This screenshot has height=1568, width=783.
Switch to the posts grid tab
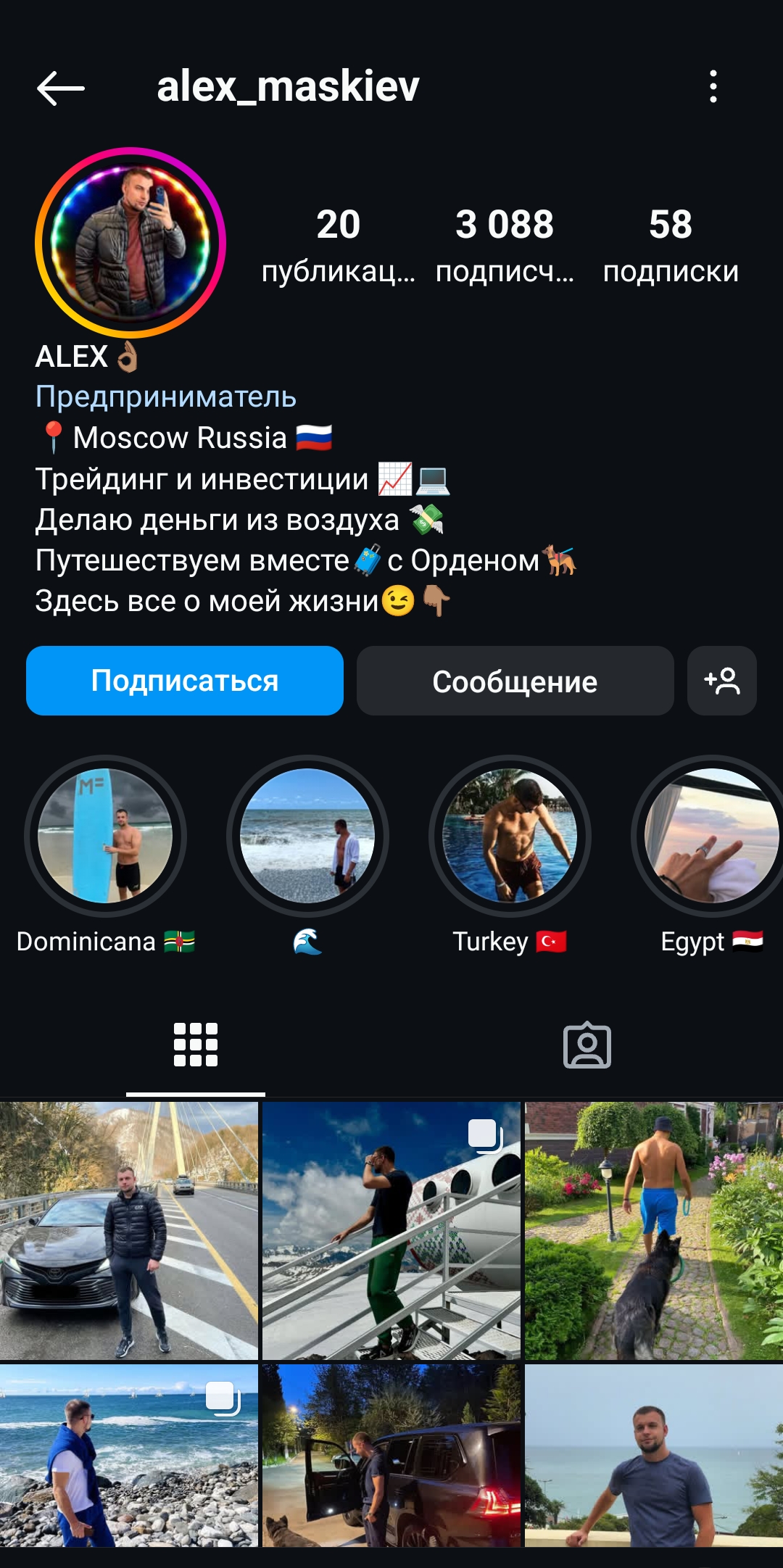click(x=196, y=1045)
